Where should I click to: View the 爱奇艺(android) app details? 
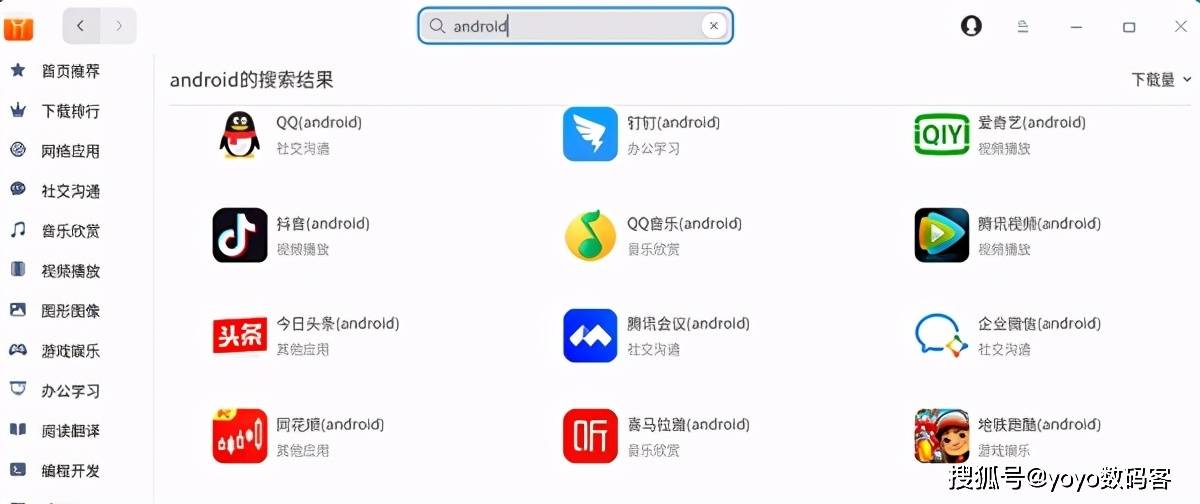[1031, 123]
